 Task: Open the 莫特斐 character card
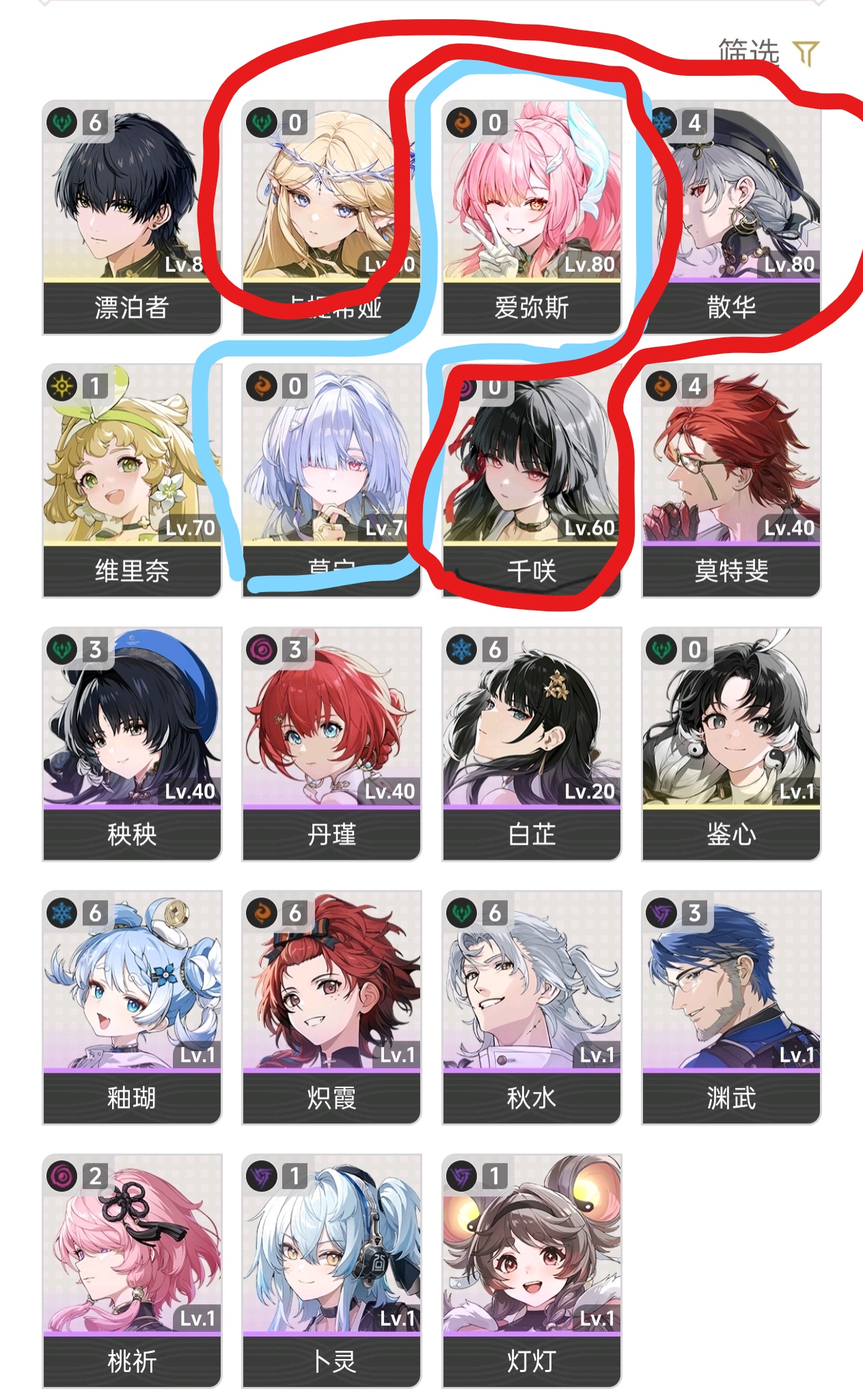point(731,481)
